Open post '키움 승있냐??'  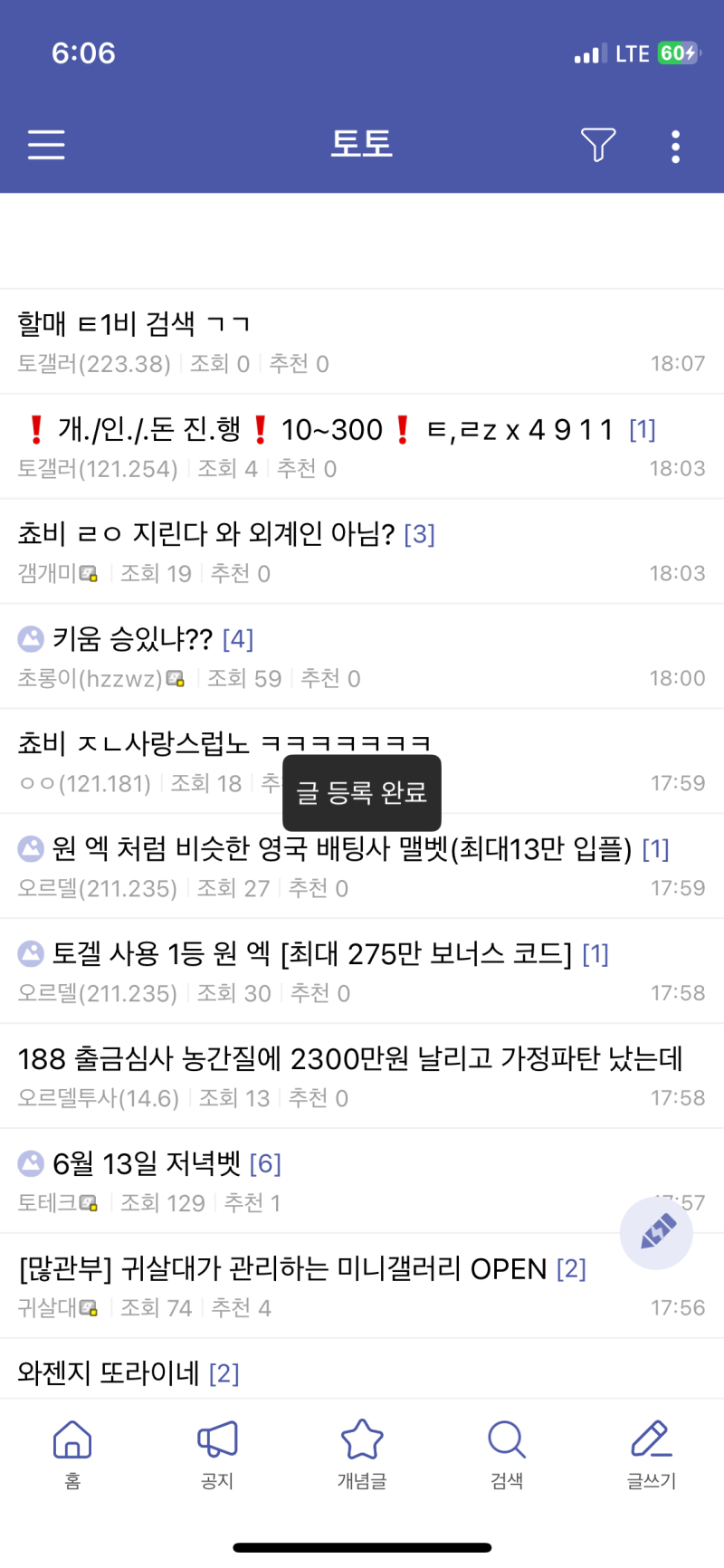[x=132, y=638]
